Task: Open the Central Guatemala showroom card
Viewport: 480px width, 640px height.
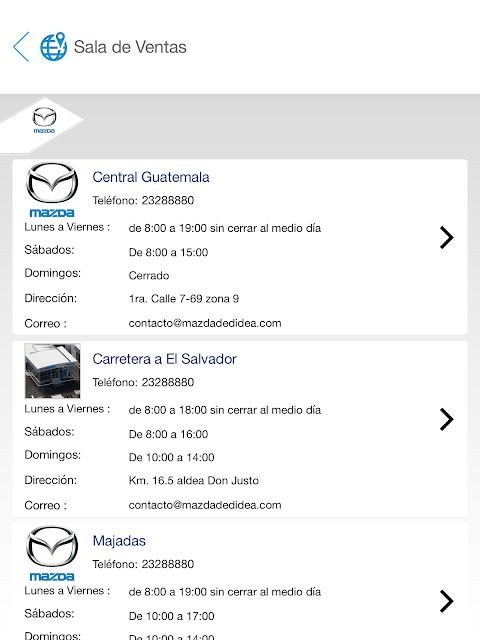Action: point(240,247)
